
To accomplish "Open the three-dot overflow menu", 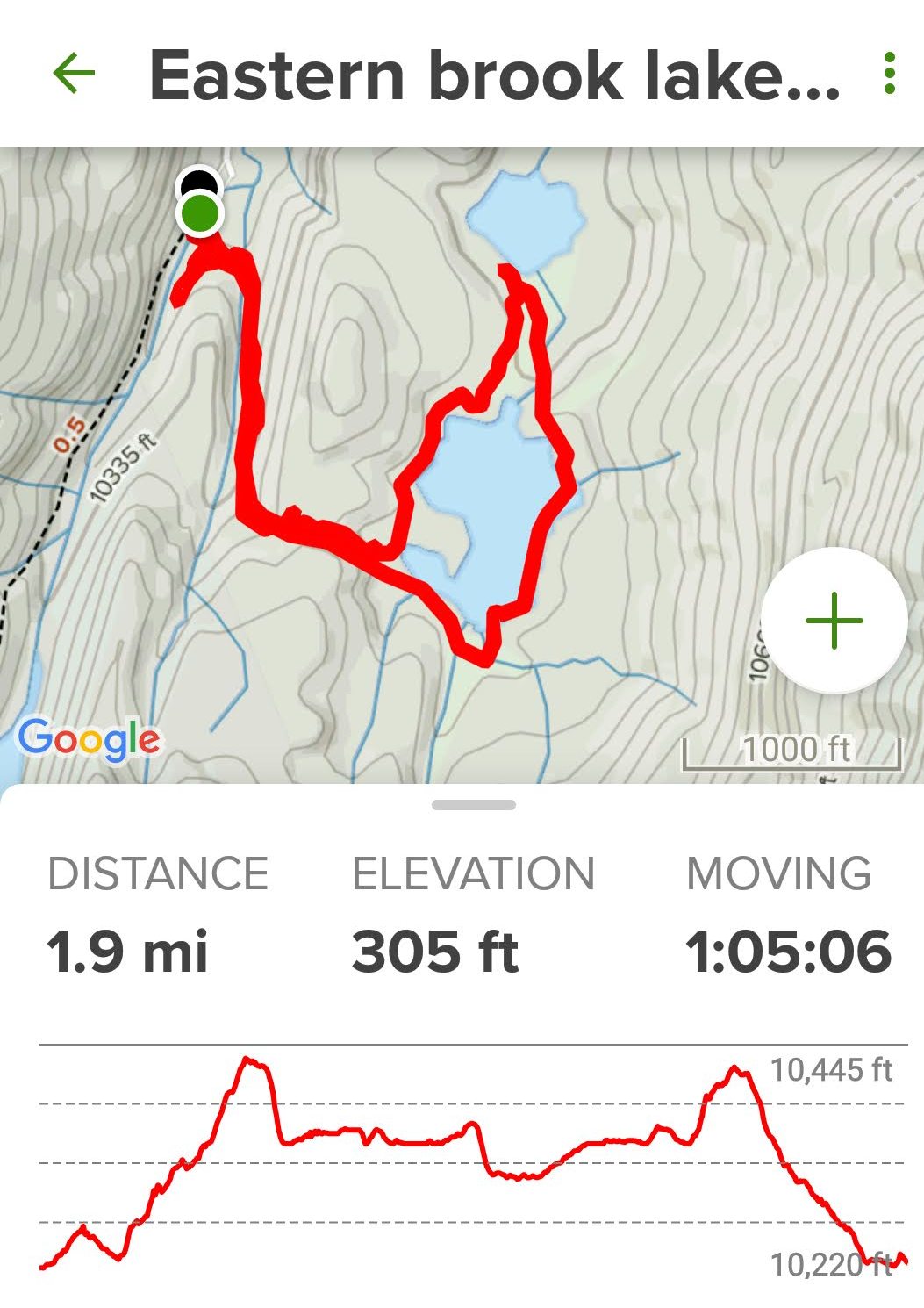I will [889, 74].
